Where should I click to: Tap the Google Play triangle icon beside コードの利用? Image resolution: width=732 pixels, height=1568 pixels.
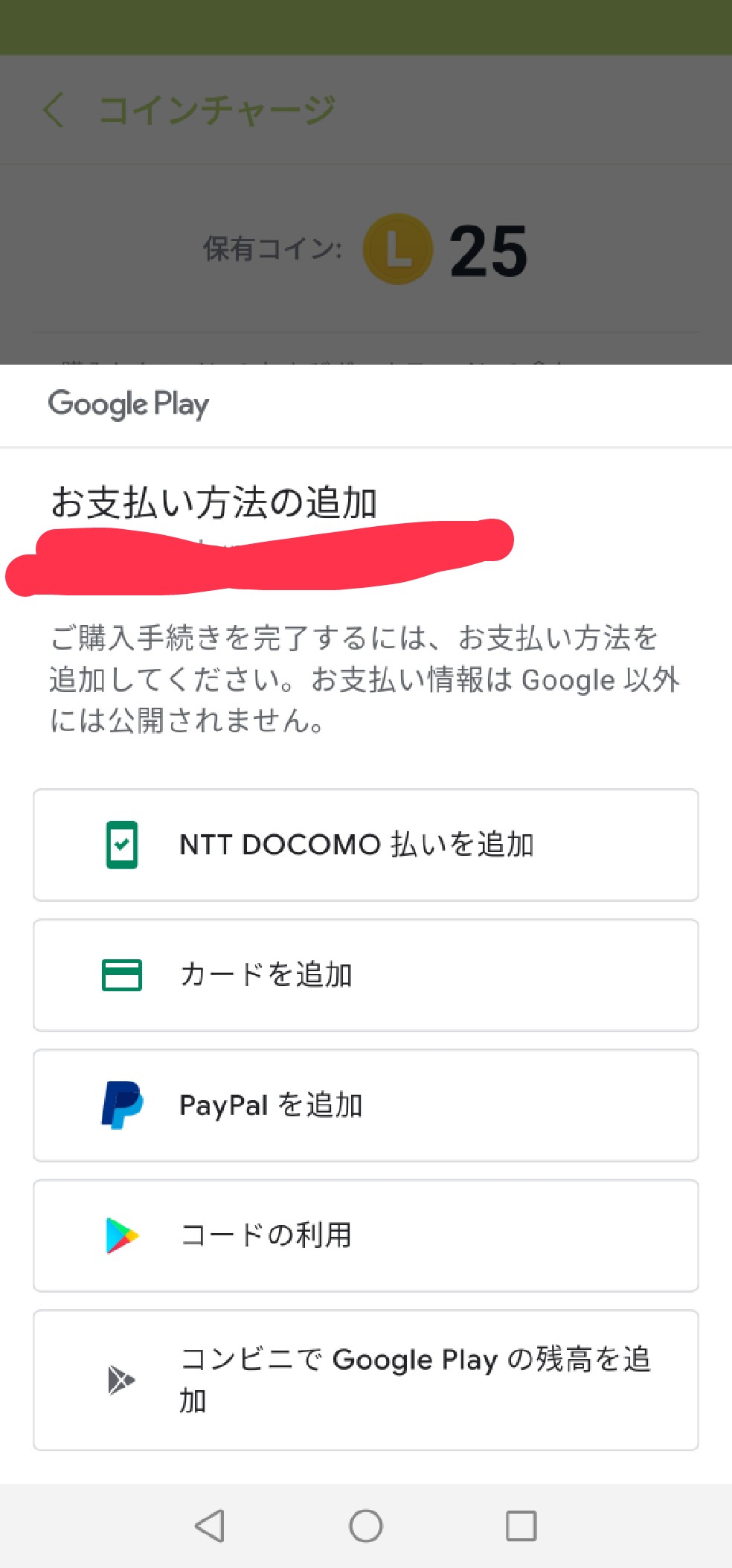(x=121, y=1235)
